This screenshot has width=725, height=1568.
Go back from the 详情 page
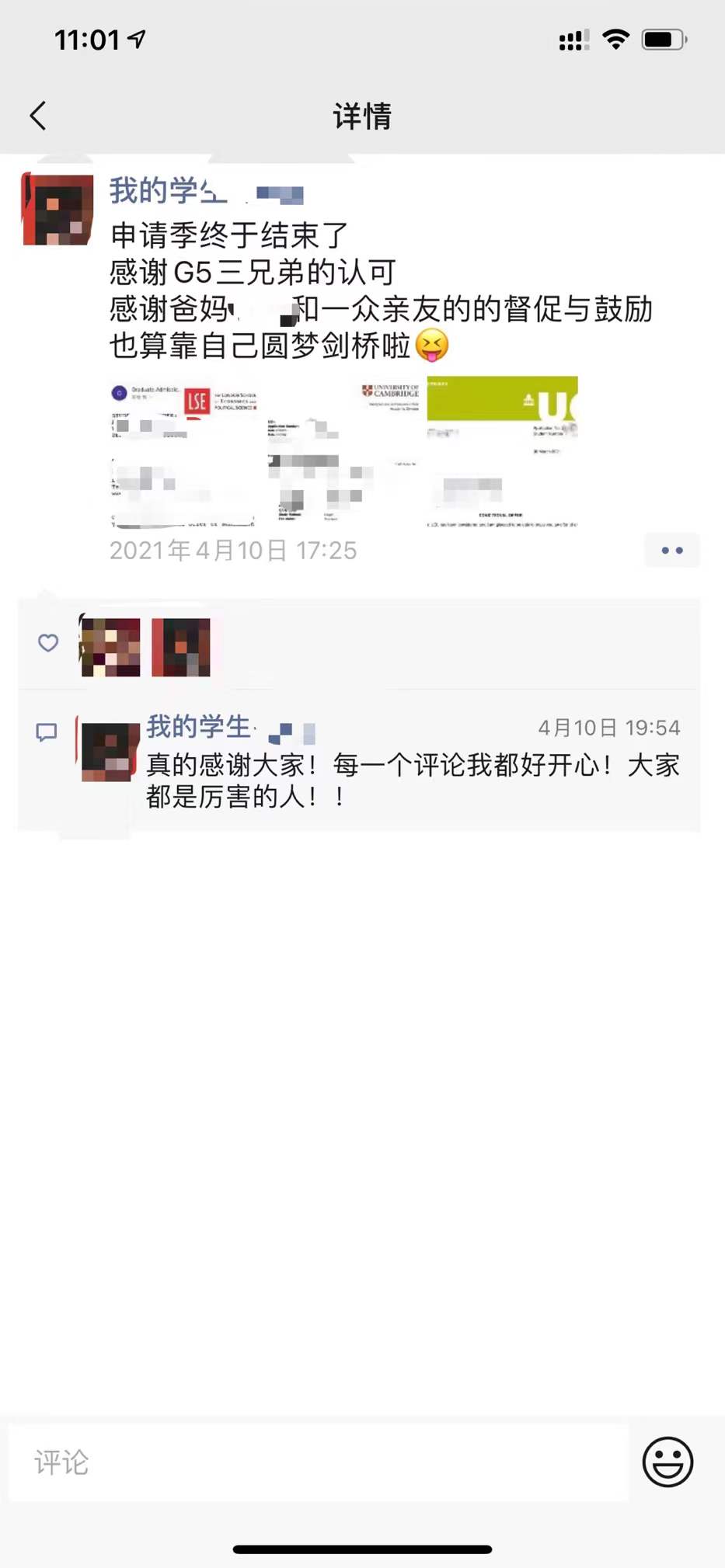38,116
